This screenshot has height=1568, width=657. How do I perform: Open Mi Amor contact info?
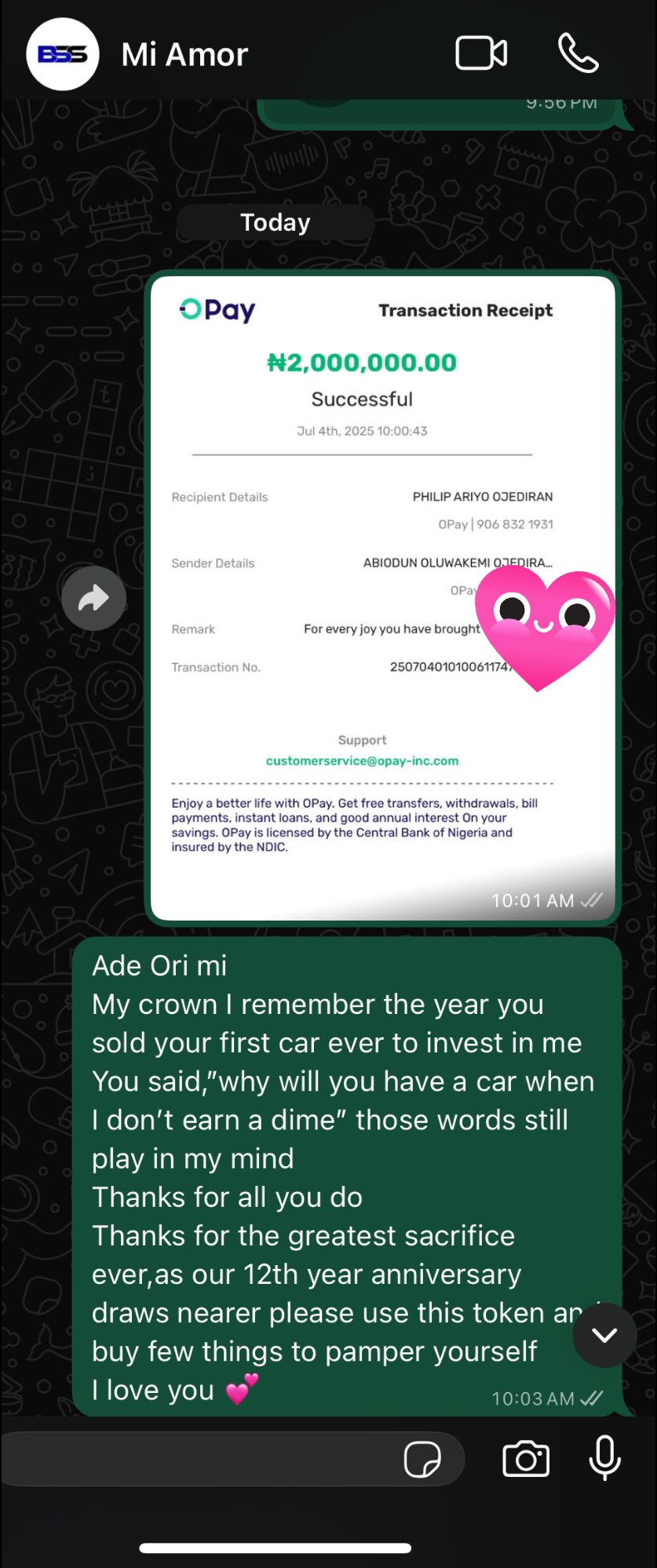point(184,55)
